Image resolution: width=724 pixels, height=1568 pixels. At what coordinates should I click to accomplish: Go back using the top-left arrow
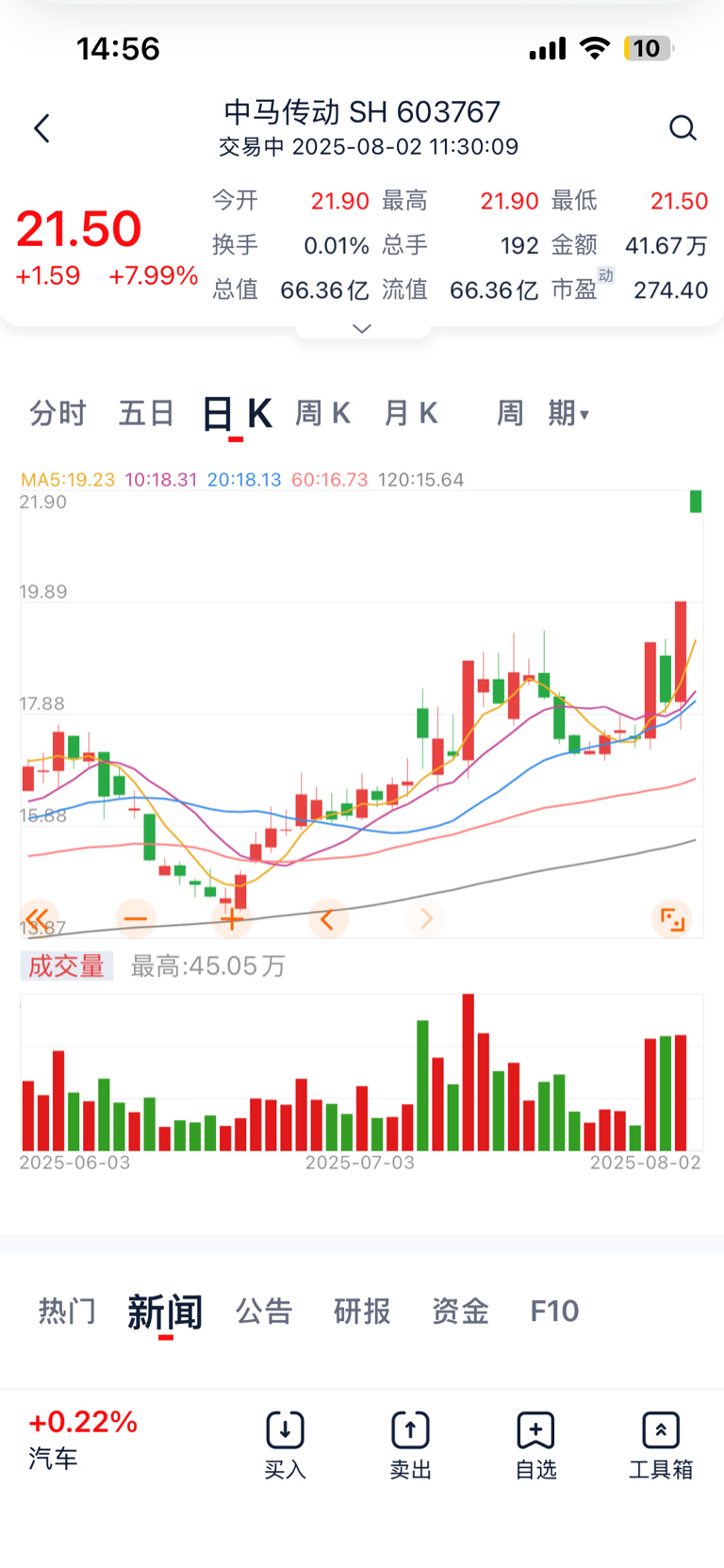tap(41, 128)
